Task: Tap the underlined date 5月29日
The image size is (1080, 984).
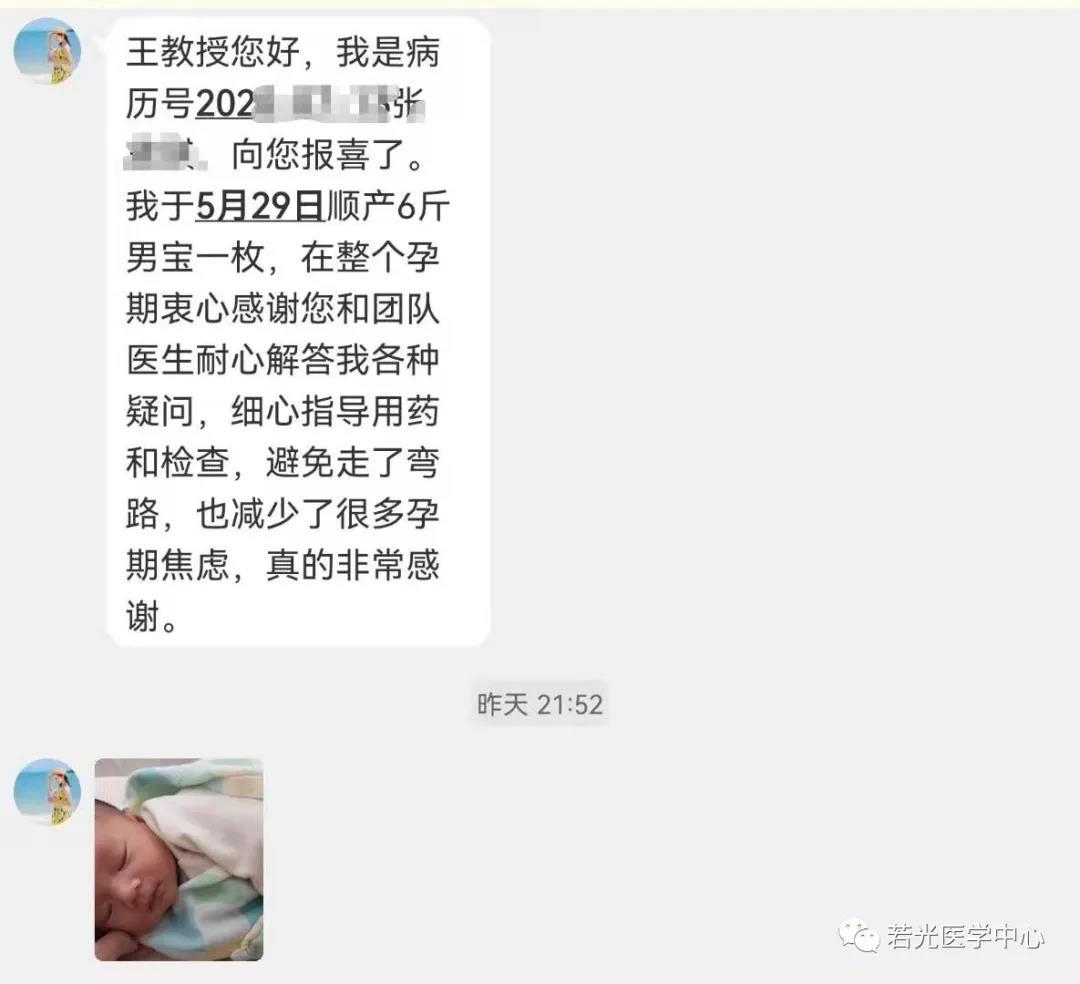Action: (258, 207)
